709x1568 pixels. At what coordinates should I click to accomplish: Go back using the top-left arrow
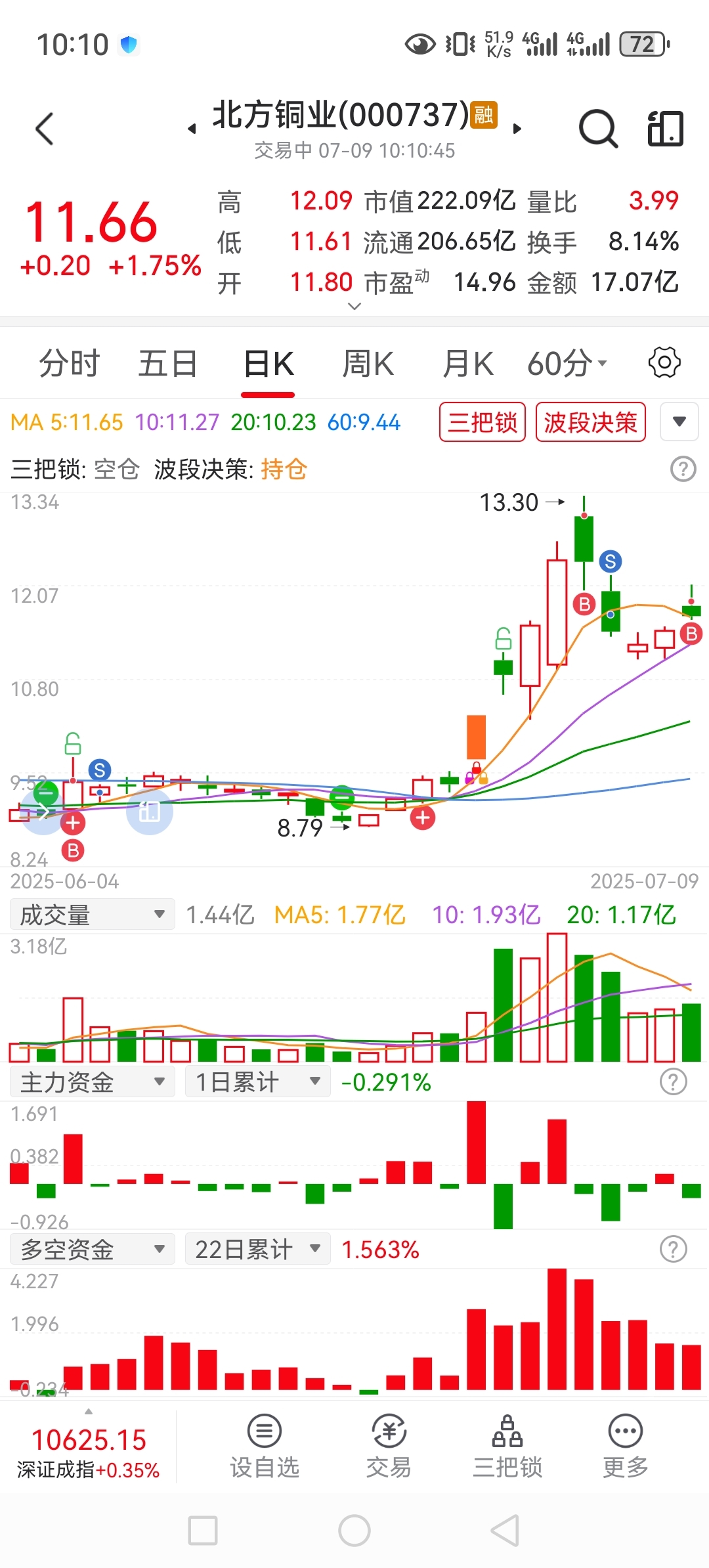click(x=44, y=129)
